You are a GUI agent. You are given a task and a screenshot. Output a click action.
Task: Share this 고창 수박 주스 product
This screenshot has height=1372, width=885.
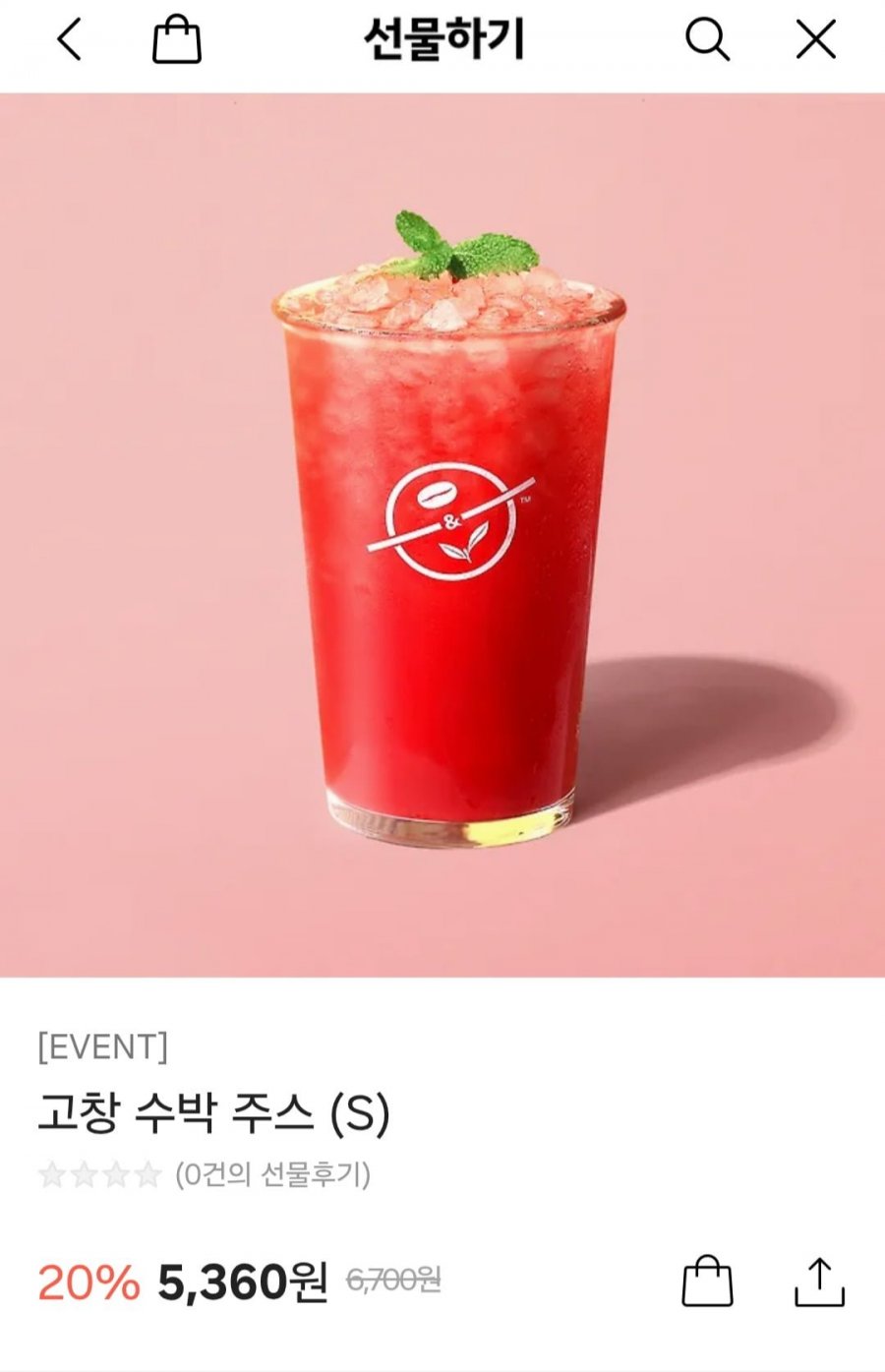click(819, 1281)
